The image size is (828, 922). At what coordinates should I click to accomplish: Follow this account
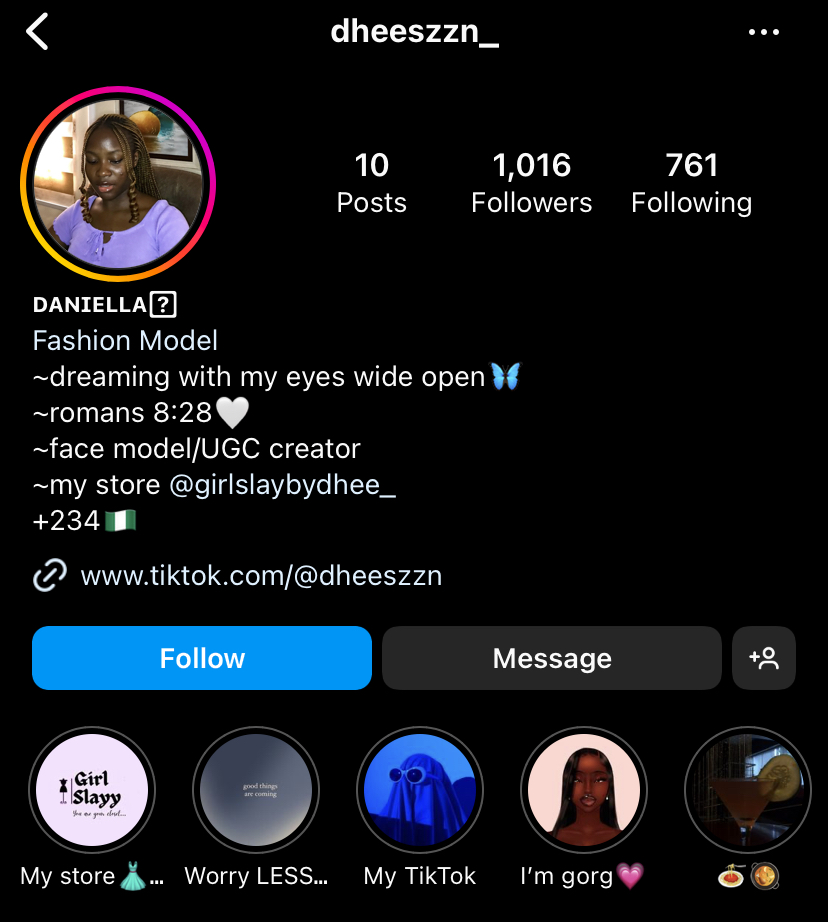(202, 658)
